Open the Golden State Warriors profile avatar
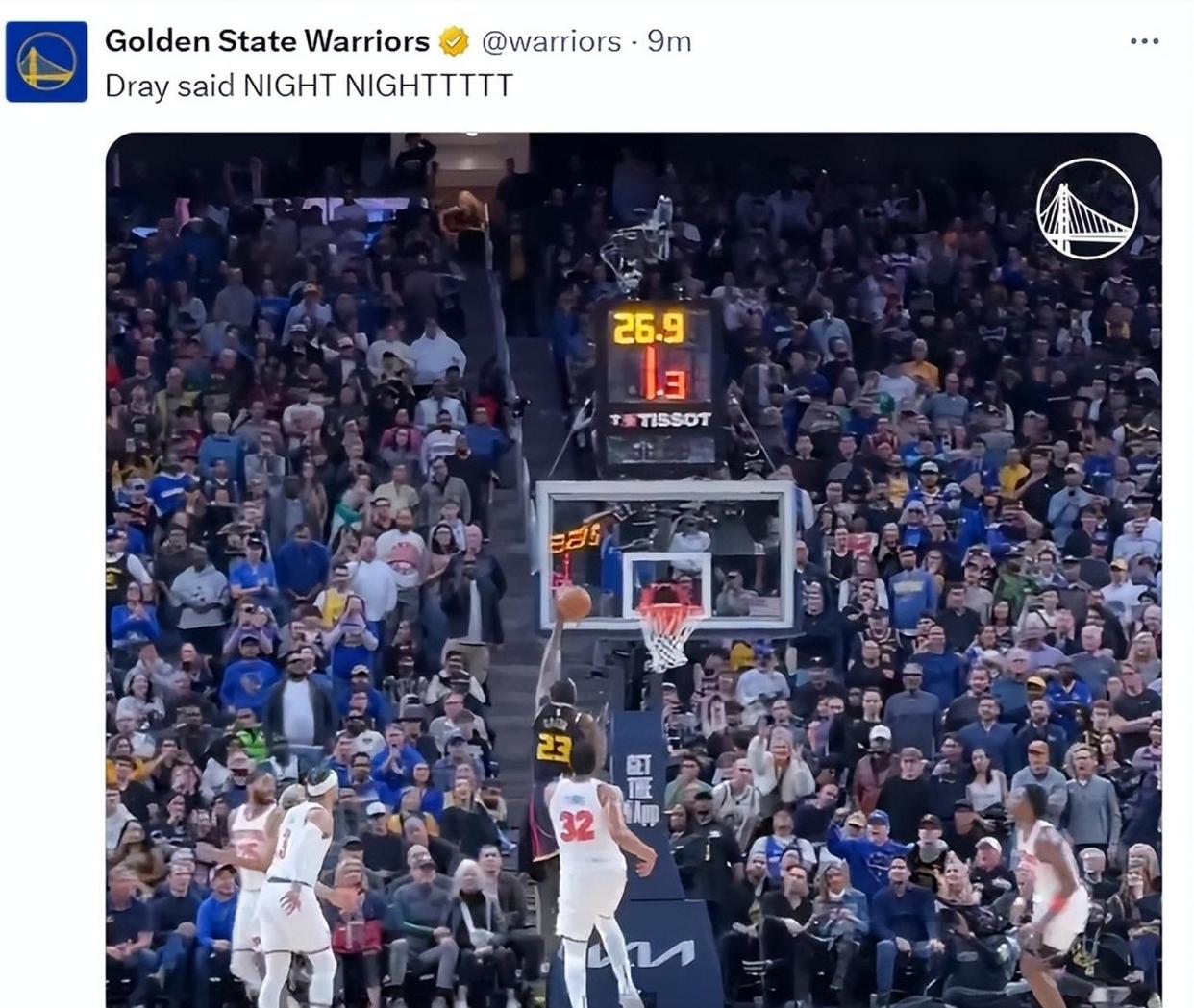 tap(46, 61)
